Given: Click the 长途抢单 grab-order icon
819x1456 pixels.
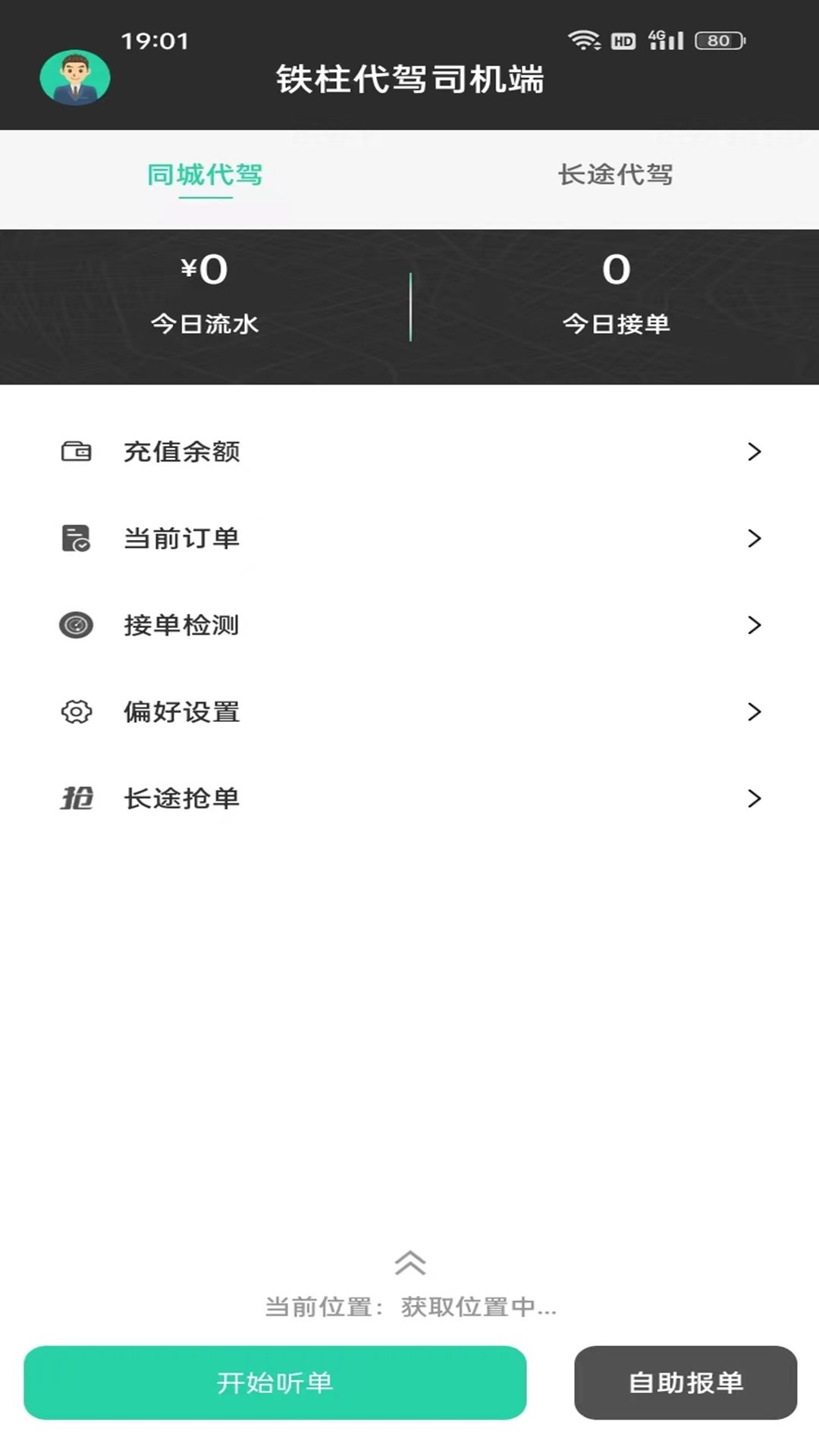Looking at the screenshot, I should coord(75,799).
